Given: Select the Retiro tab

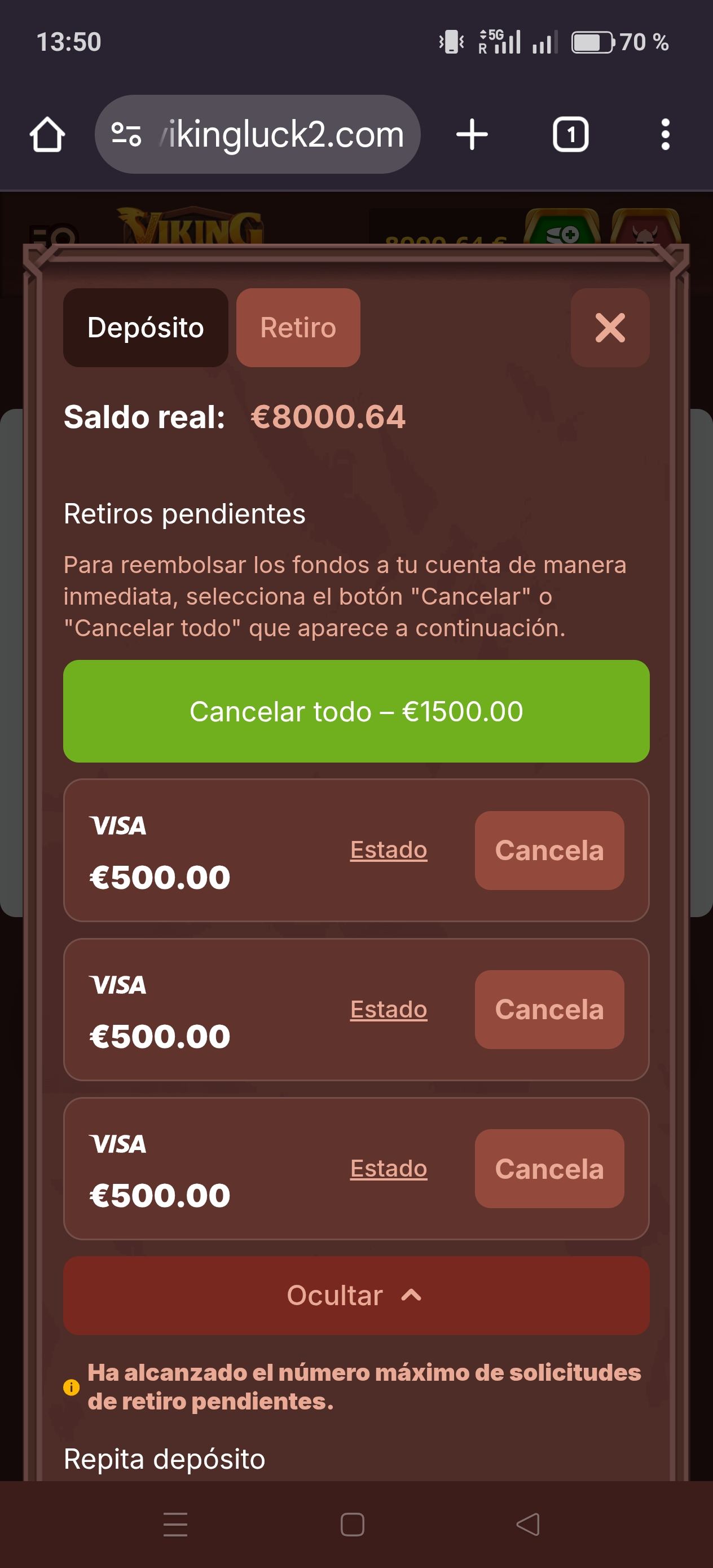Looking at the screenshot, I should tap(298, 328).
